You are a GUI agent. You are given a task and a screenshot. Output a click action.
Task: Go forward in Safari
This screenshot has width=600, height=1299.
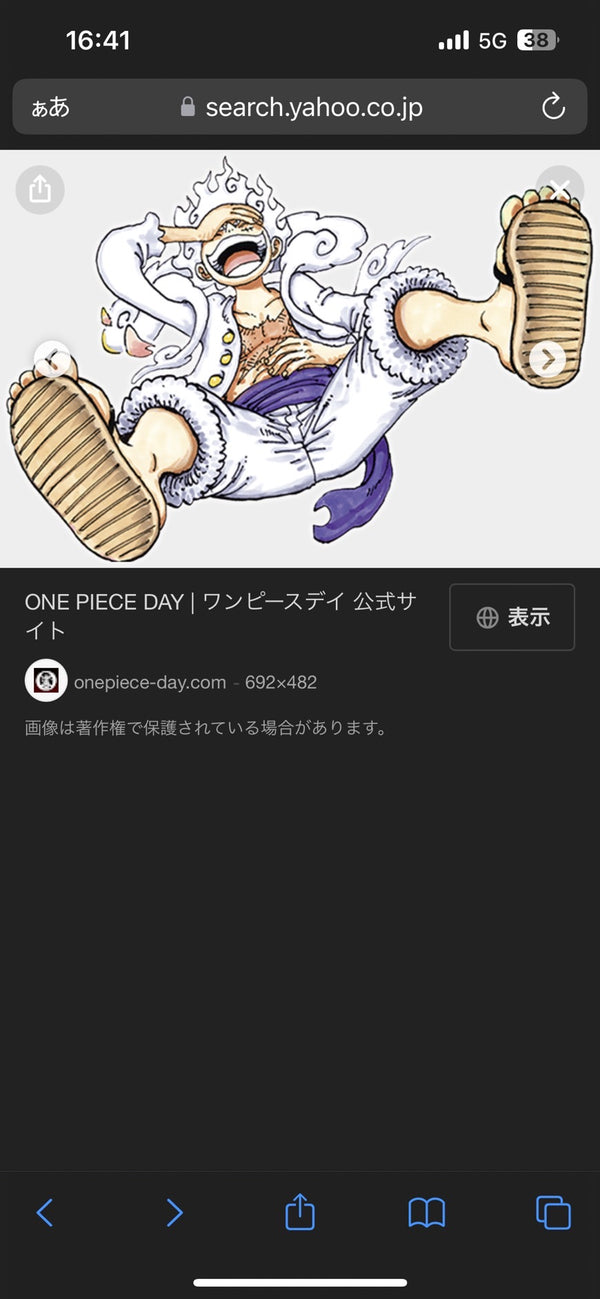[174, 1213]
